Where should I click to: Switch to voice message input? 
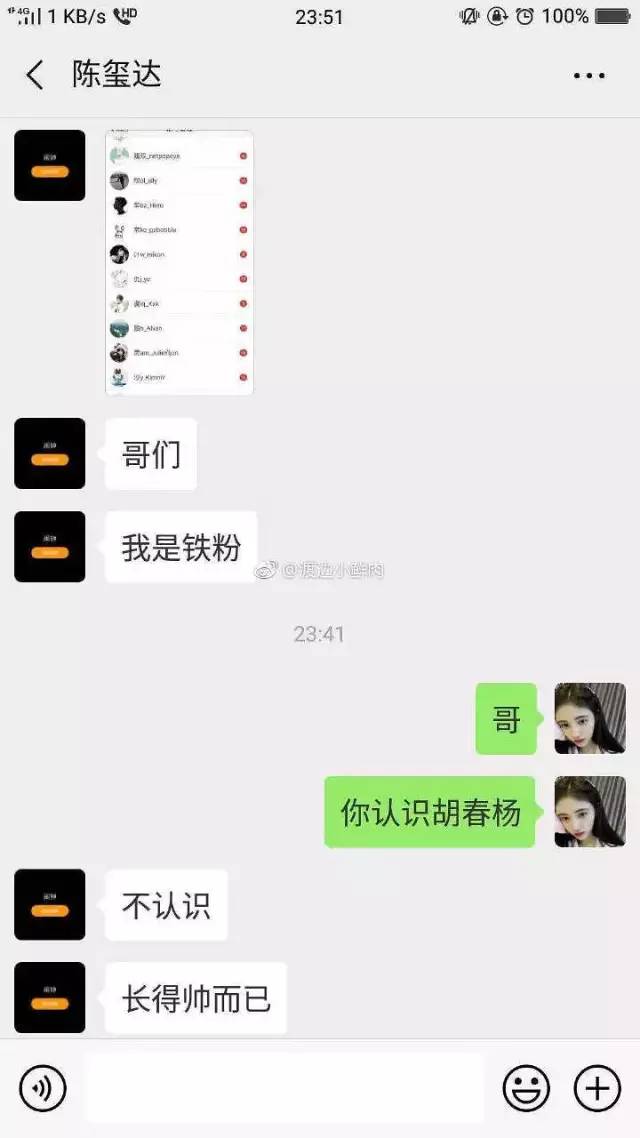tap(43, 1088)
